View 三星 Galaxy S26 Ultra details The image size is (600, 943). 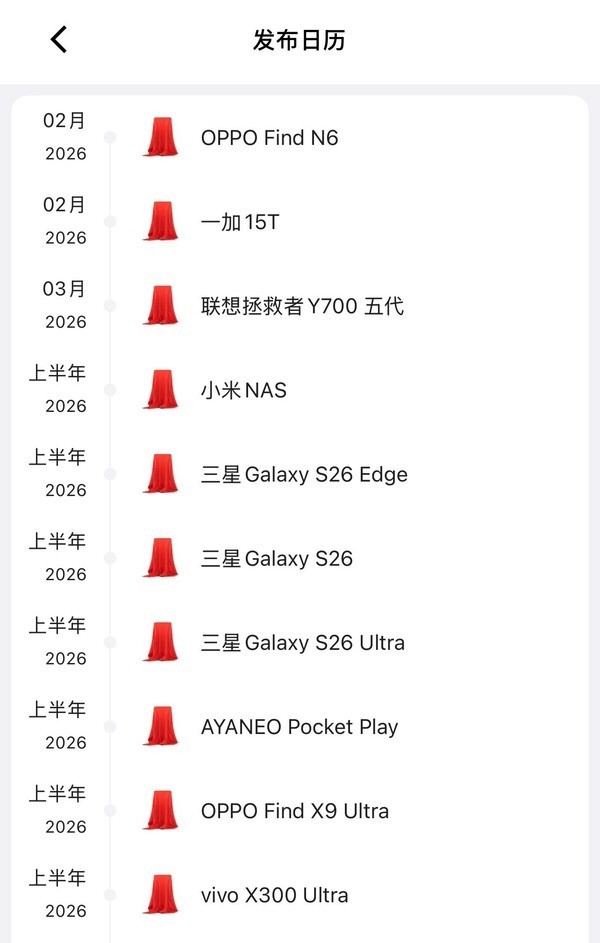(x=303, y=642)
